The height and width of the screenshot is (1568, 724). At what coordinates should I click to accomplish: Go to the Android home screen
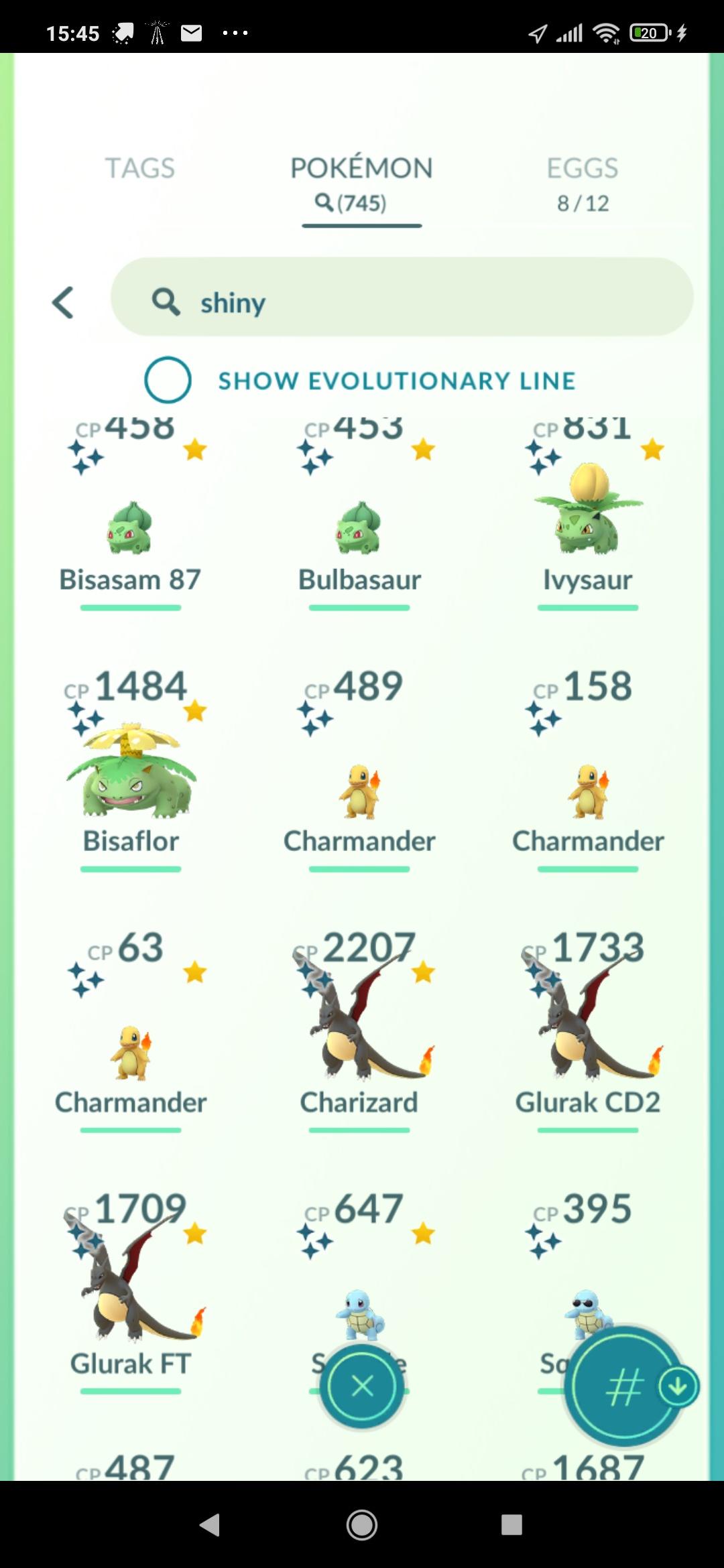point(362,1525)
